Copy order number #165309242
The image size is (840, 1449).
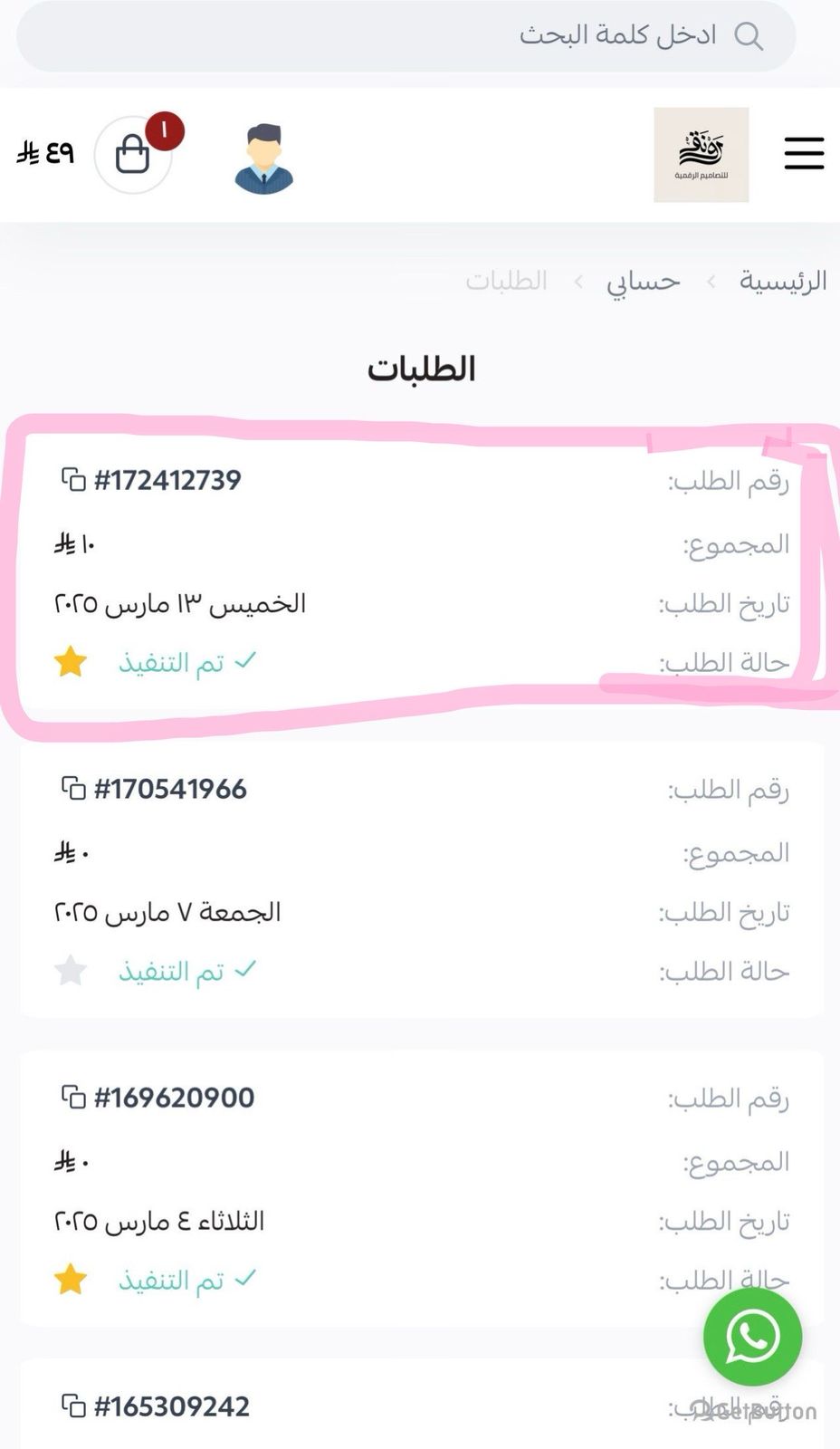pos(73,1406)
